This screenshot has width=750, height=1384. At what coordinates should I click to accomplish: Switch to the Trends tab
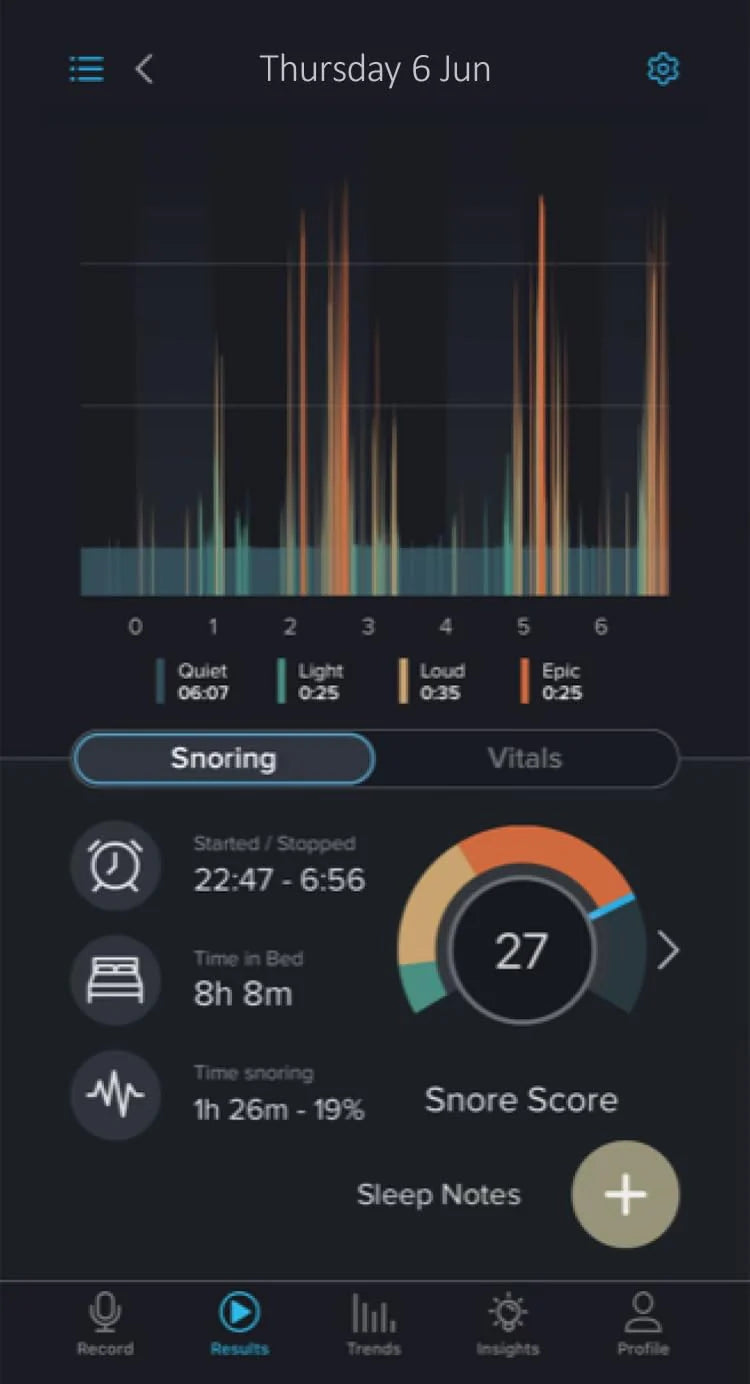pyautogui.click(x=373, y=1323)
